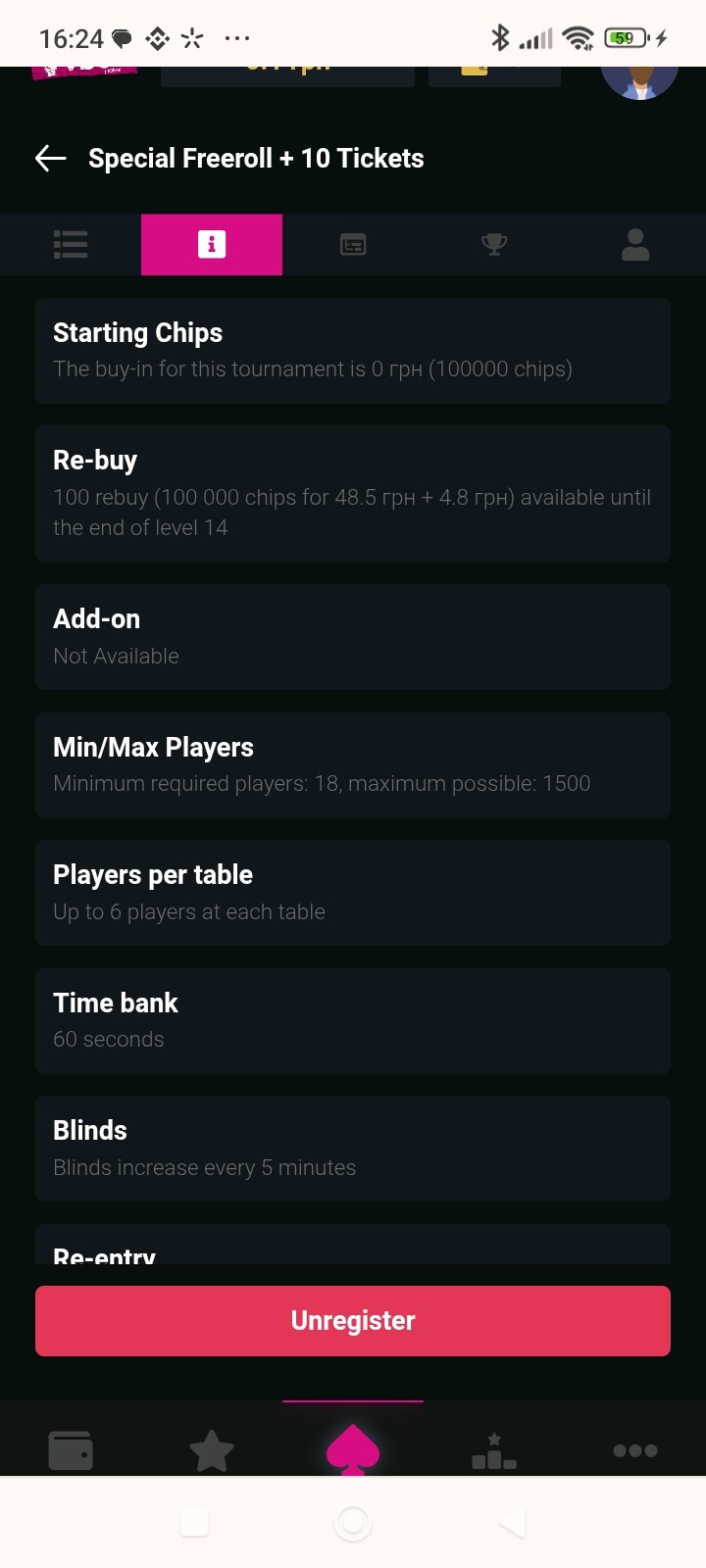The image size is (706, 1568).
Task: Open the star favorites section
Action: click(212, 1450)
